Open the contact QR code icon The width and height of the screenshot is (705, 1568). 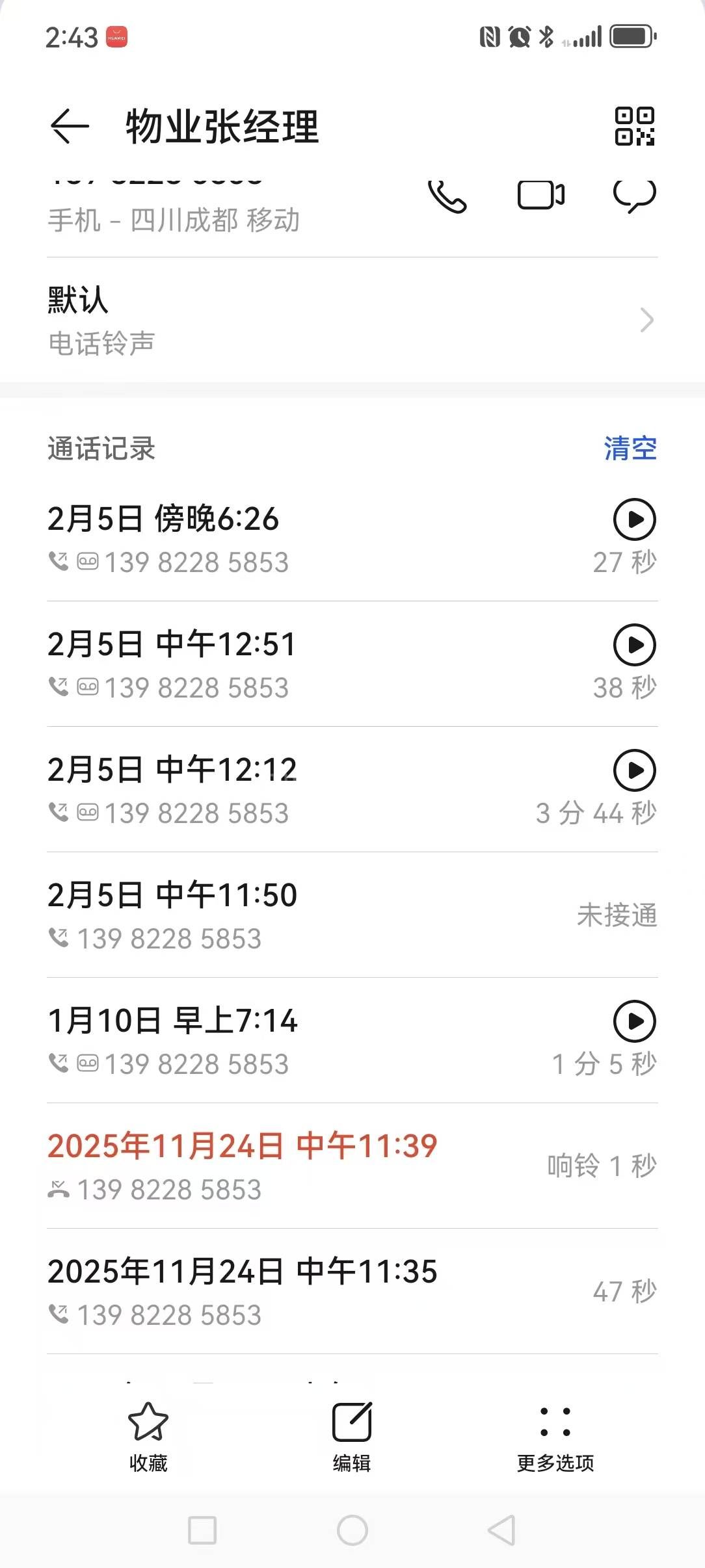coord(634,126)
